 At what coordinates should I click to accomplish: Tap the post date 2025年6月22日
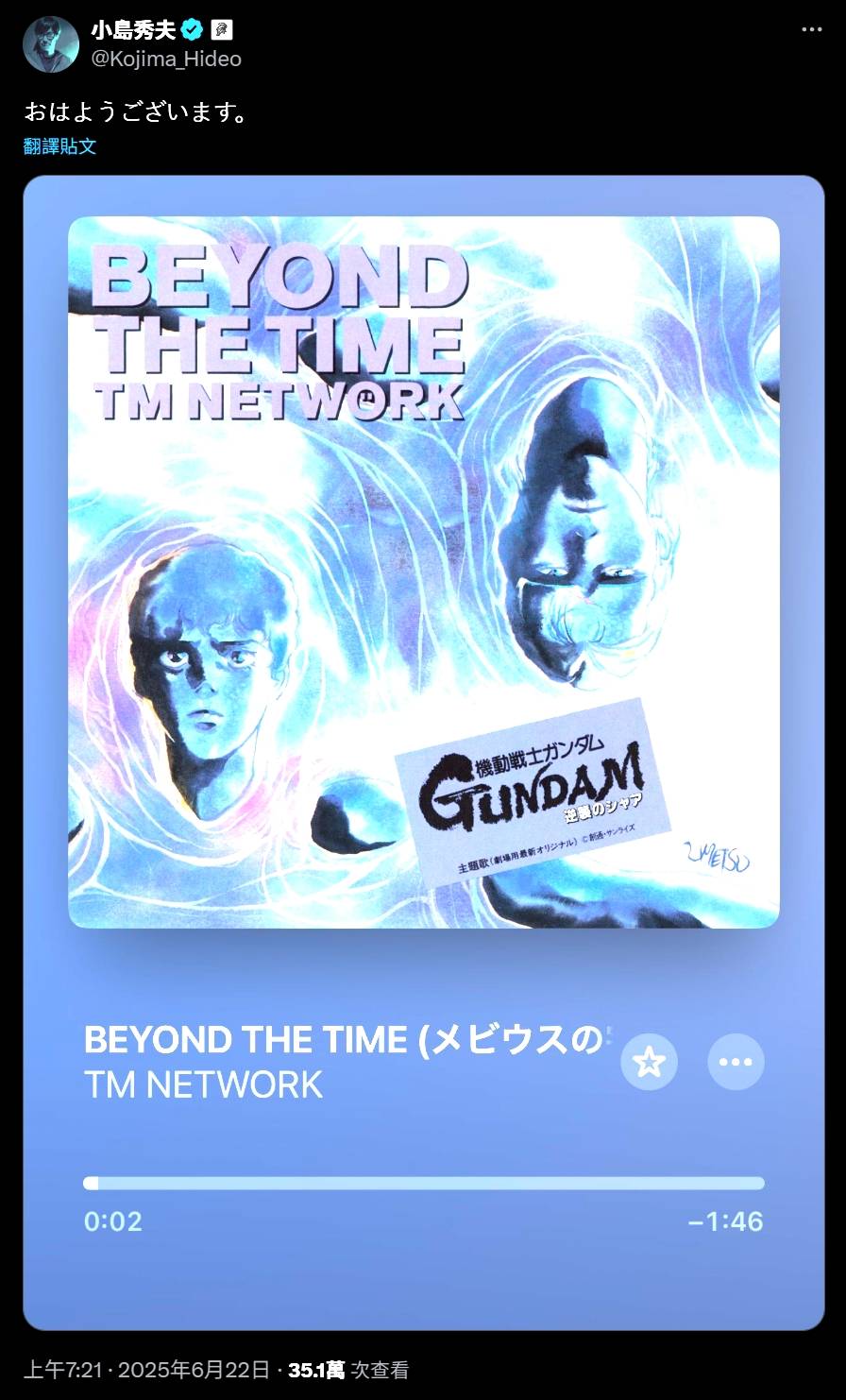coord(194,1370)
